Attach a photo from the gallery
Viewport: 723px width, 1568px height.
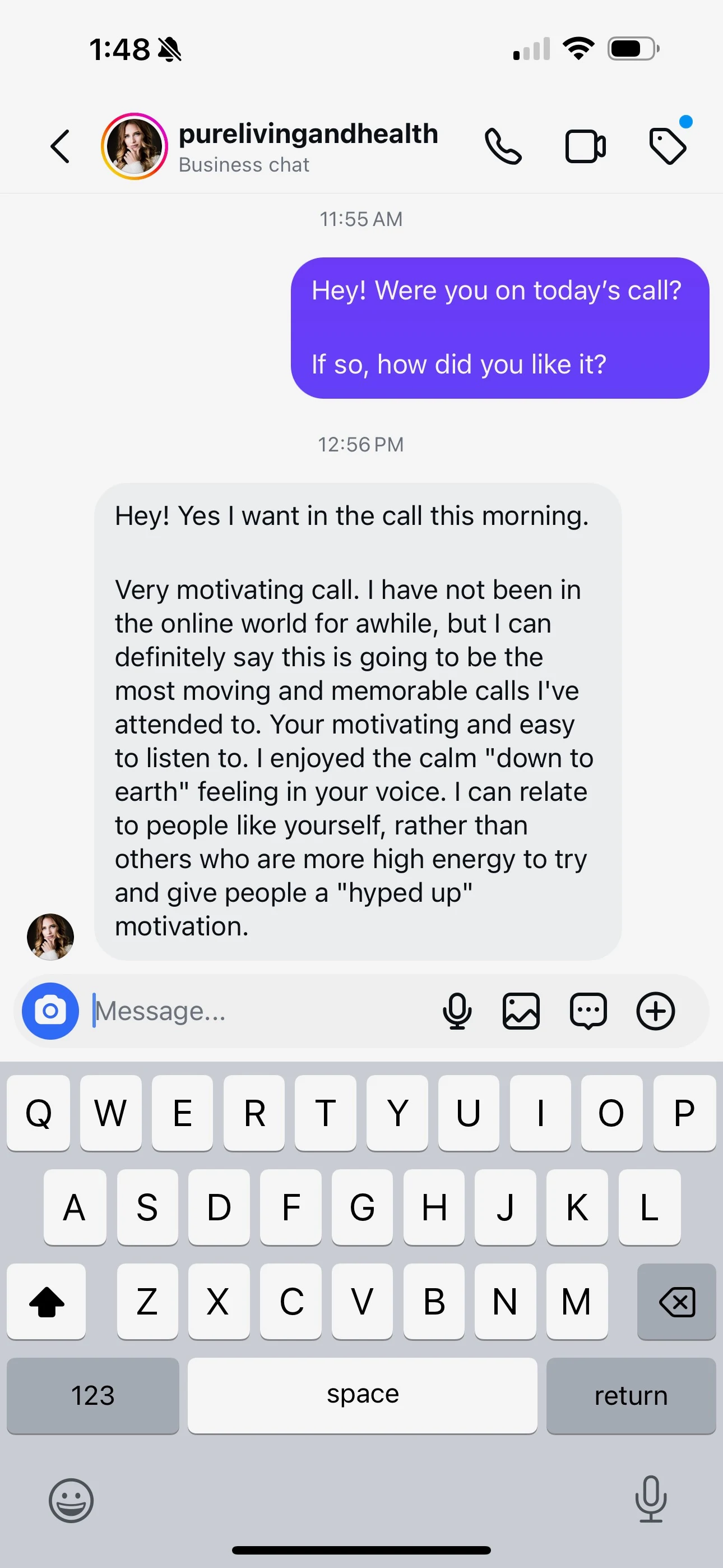click(x=521, y=1011)
